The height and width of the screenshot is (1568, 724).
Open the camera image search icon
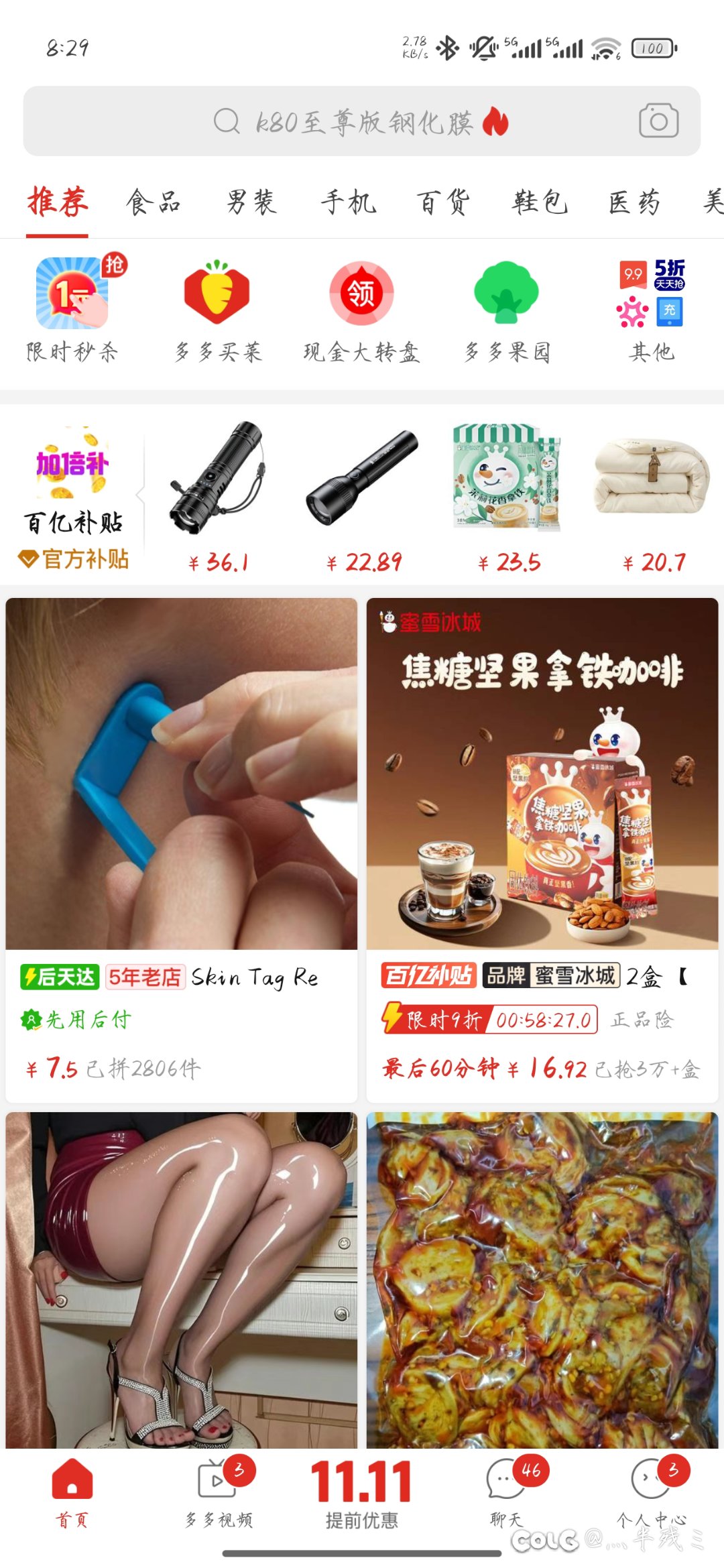click(658, 121)
